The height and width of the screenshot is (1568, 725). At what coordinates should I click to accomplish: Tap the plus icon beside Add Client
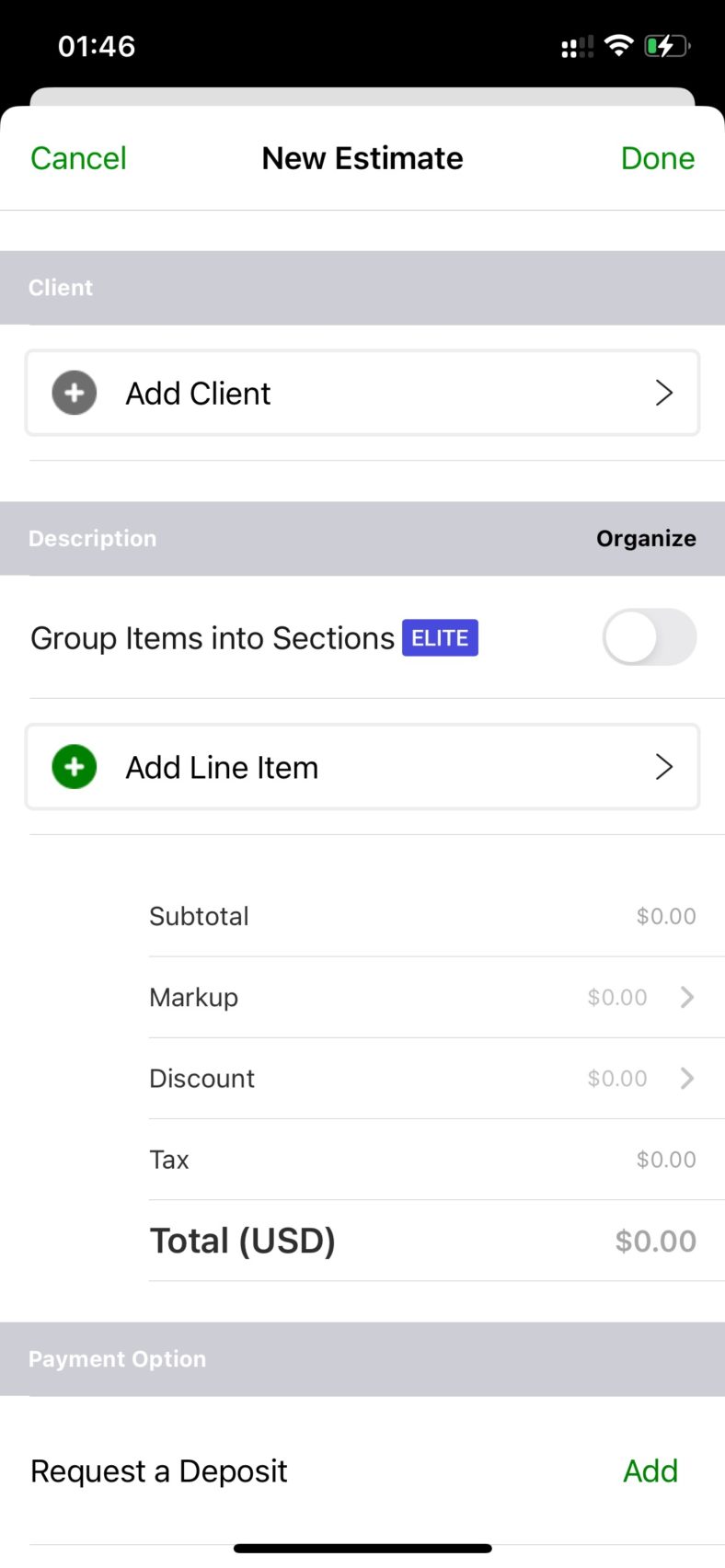tap(74, 393)
